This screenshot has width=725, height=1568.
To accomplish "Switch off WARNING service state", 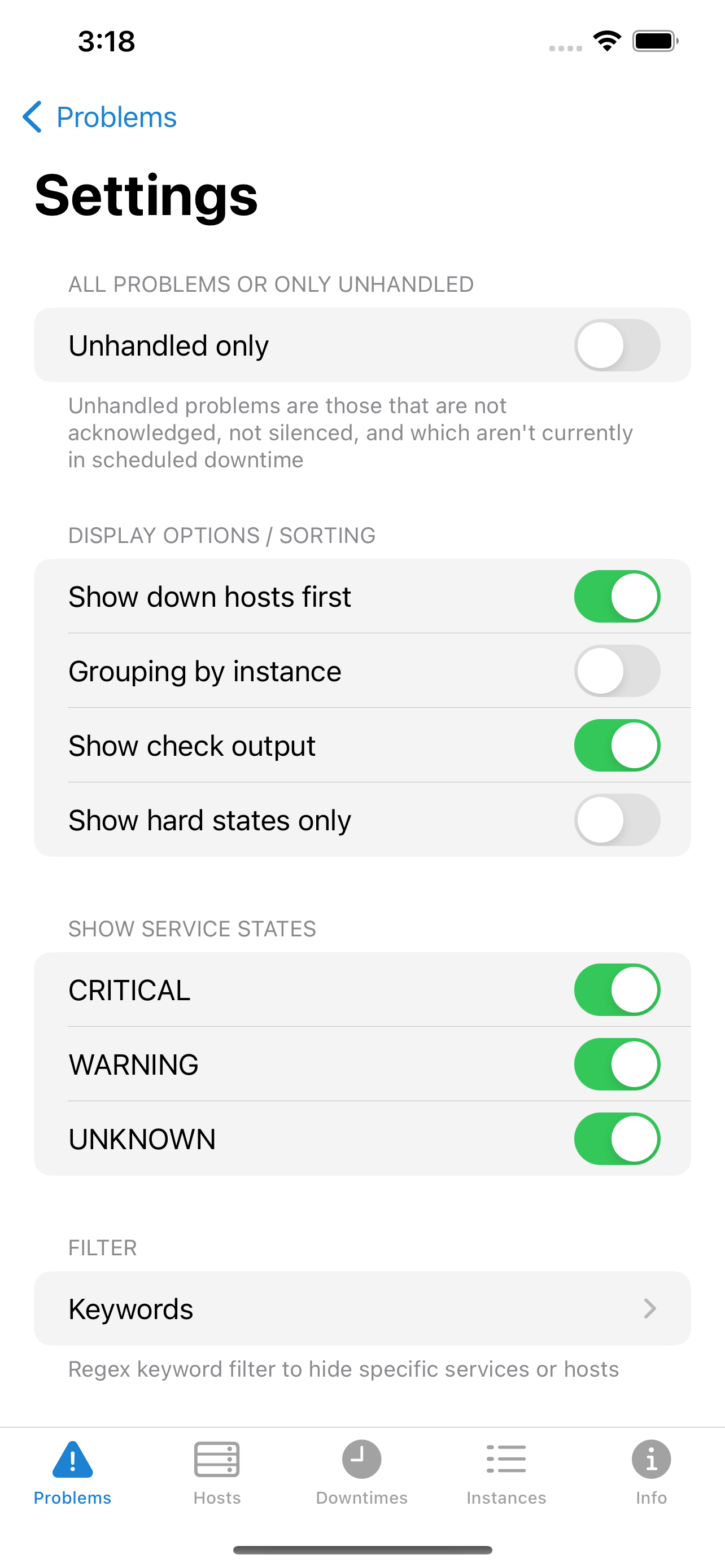I will pos(617,1064).
